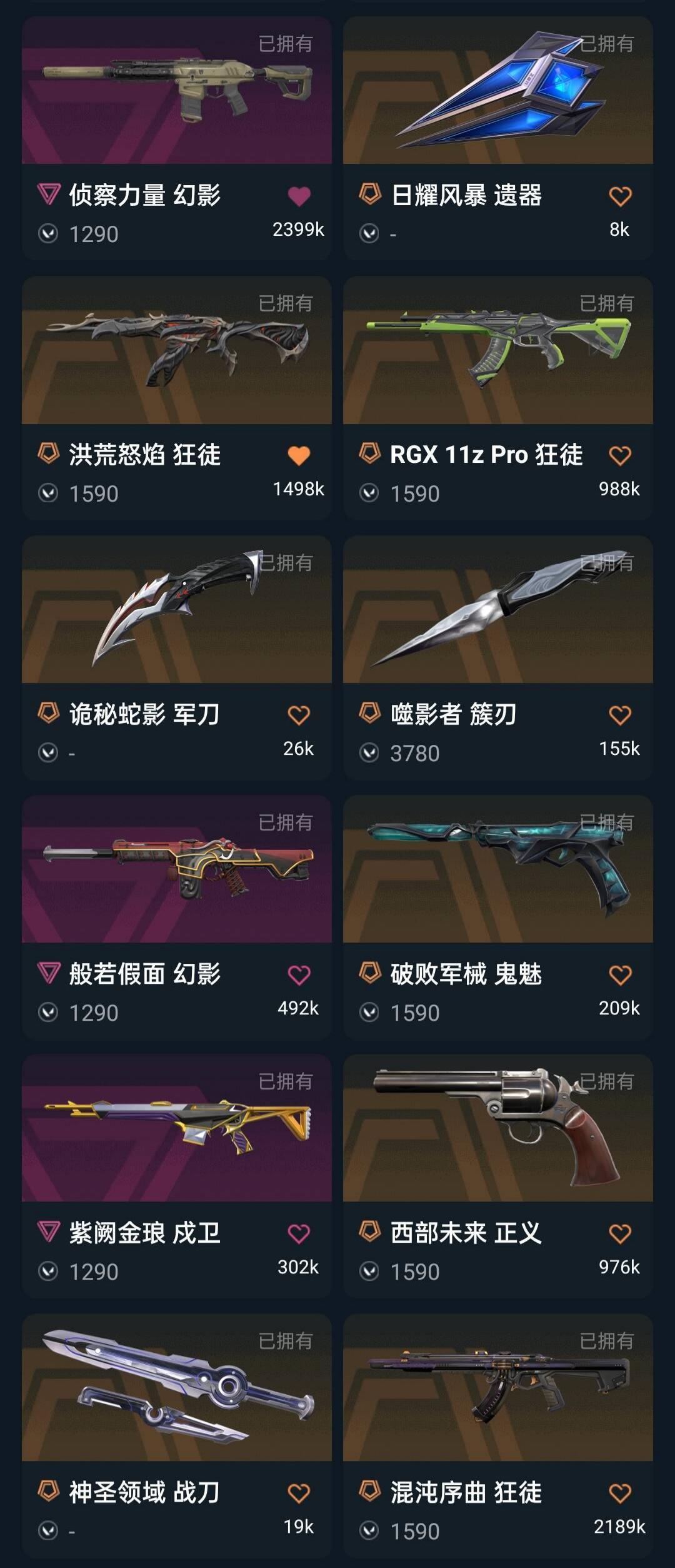Tap the heart on 诡秘蛇影 军刀
Viewport: 675px width, 1568px height.
click(x=299, y=715)
